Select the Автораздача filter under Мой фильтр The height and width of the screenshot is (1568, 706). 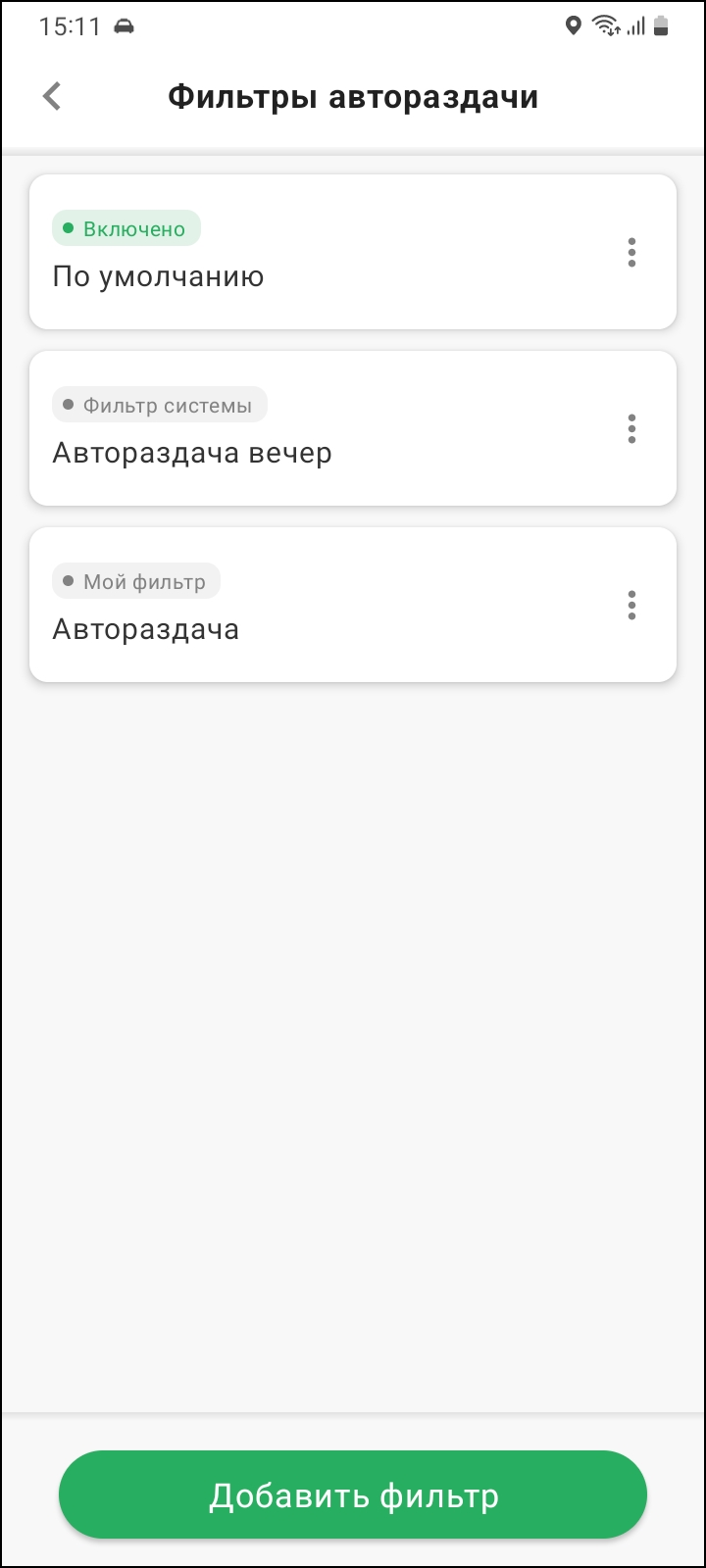tap(353, 605)
